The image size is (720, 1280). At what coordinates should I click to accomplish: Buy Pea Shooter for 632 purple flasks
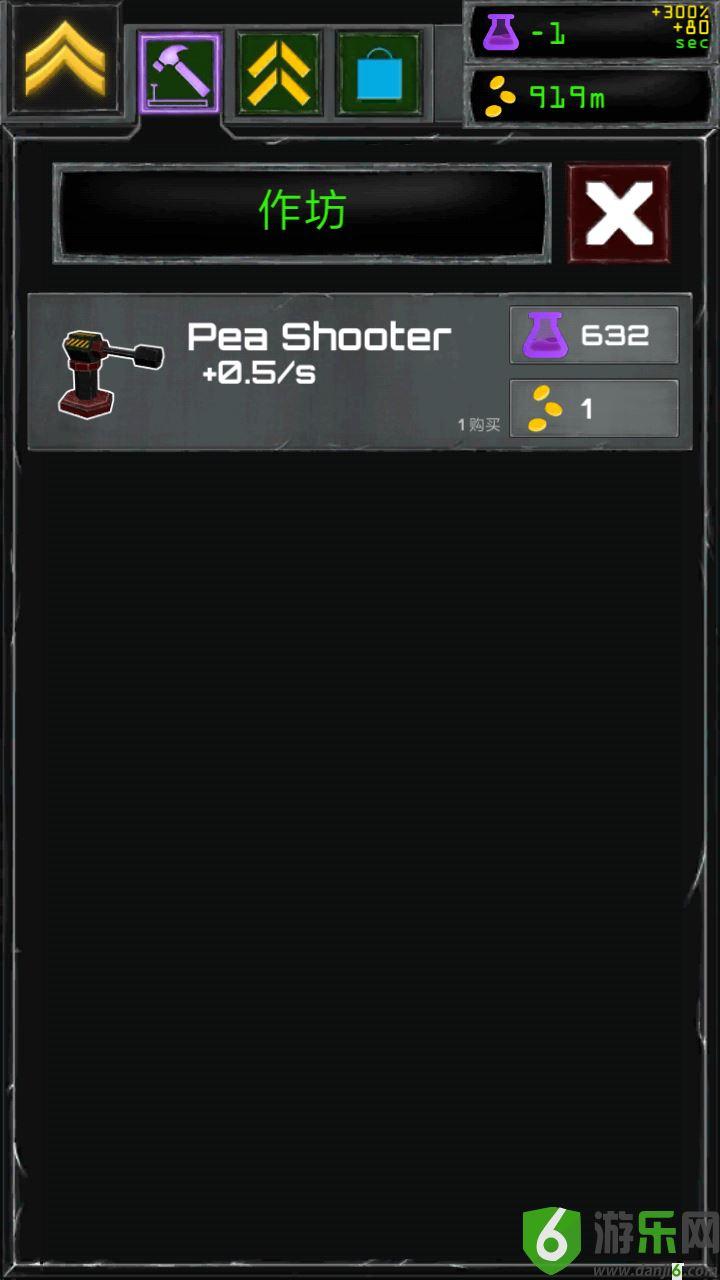pos(594,335)
